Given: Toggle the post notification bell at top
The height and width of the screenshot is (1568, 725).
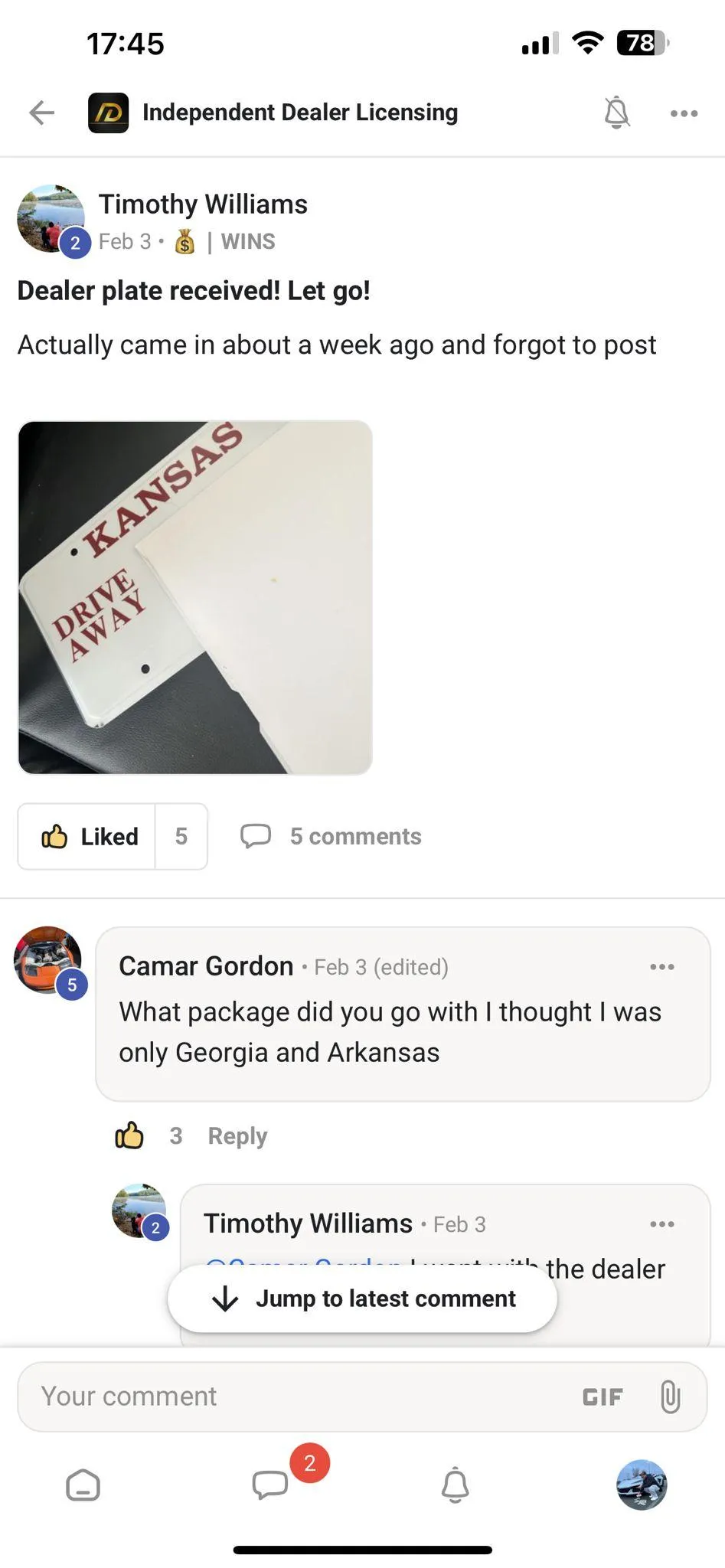Looking at the screenshot, I should point(616,113).
